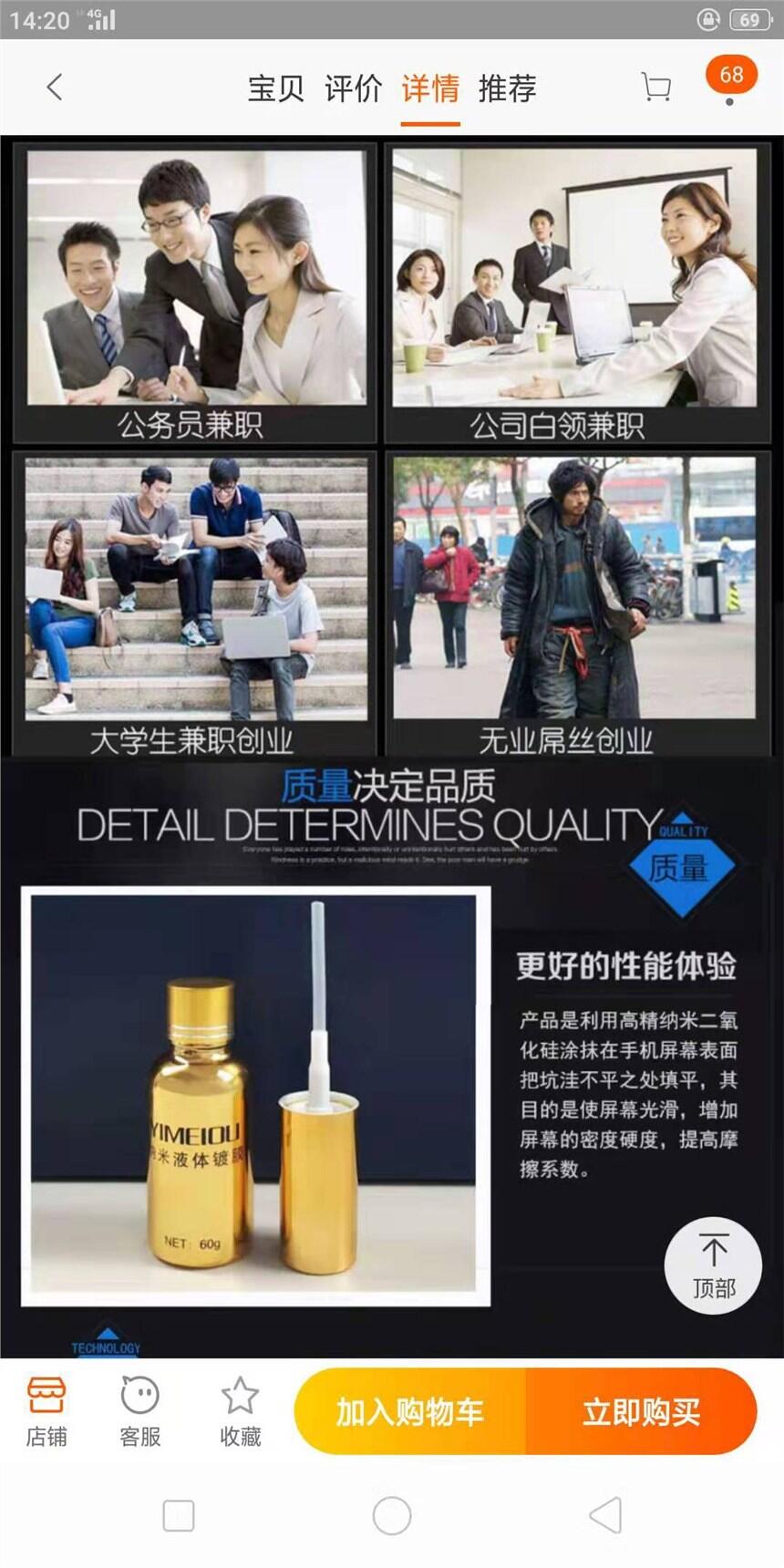Viewport: 784px width, 1568px height.
Task: Go back using the top-left arrow
Action: [55, 88]
